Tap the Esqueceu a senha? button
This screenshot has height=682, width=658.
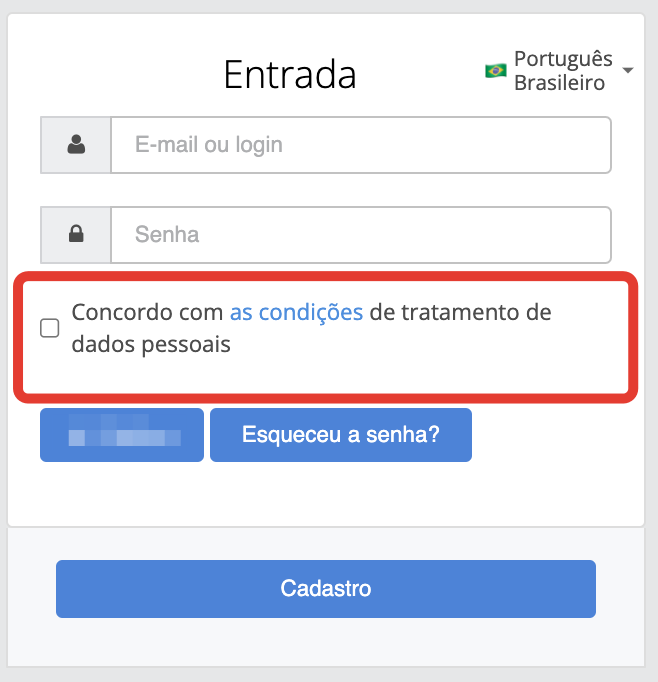pyautogui.click(x=340, y=435)
